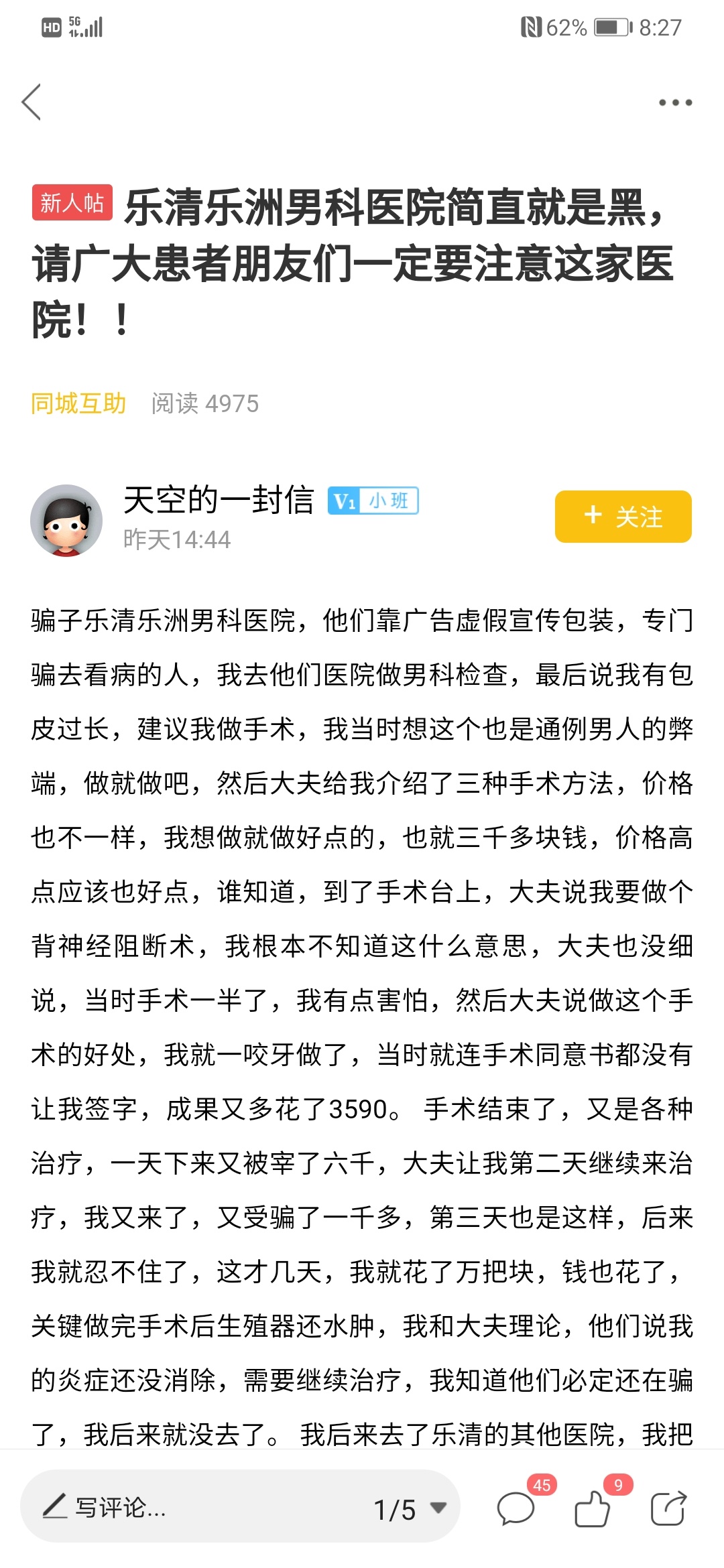The width and height of the screenshot is (724, 1568).
Task: Open the three-dot overflow menu
Action: coord(674,103)
